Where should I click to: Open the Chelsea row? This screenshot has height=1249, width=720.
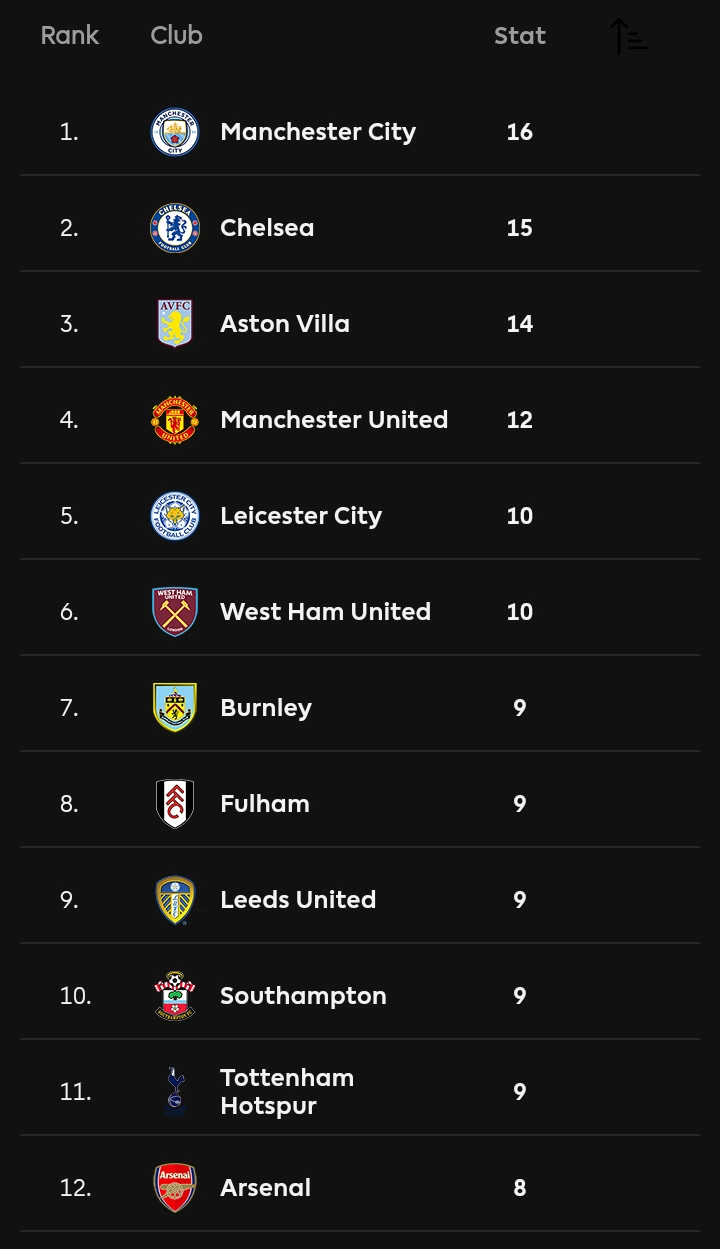pyautogui.click(x=360, y=228)
